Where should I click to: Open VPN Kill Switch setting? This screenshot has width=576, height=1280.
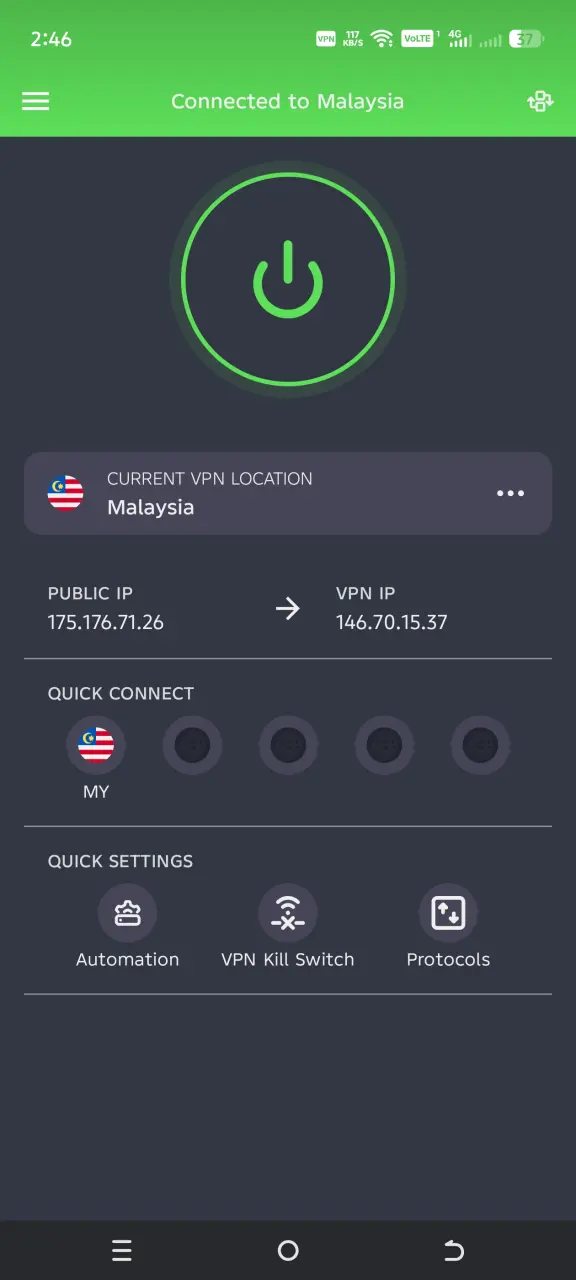tap(288, 913)
